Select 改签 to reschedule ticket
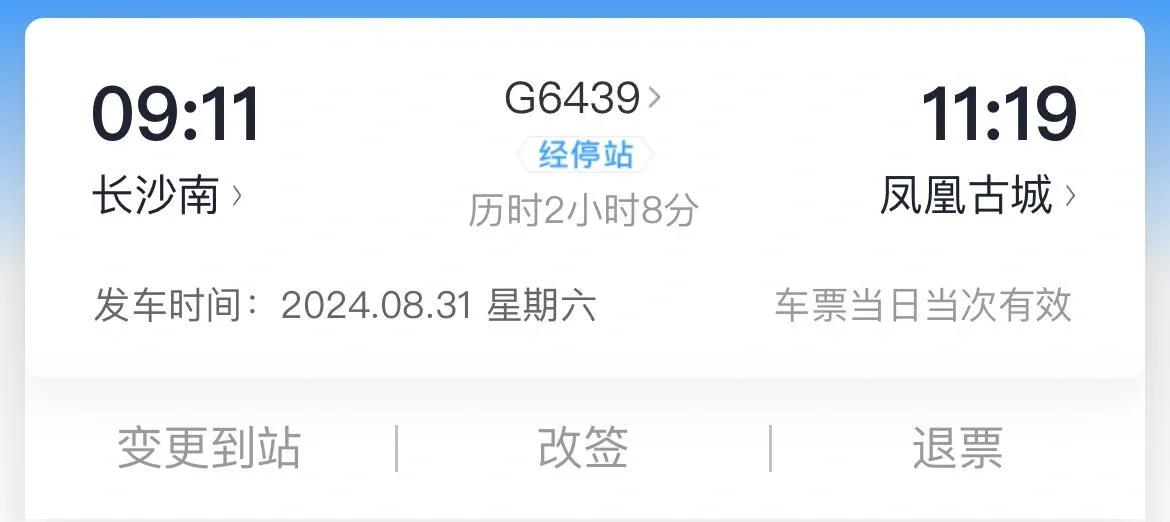 click(583, 448)
